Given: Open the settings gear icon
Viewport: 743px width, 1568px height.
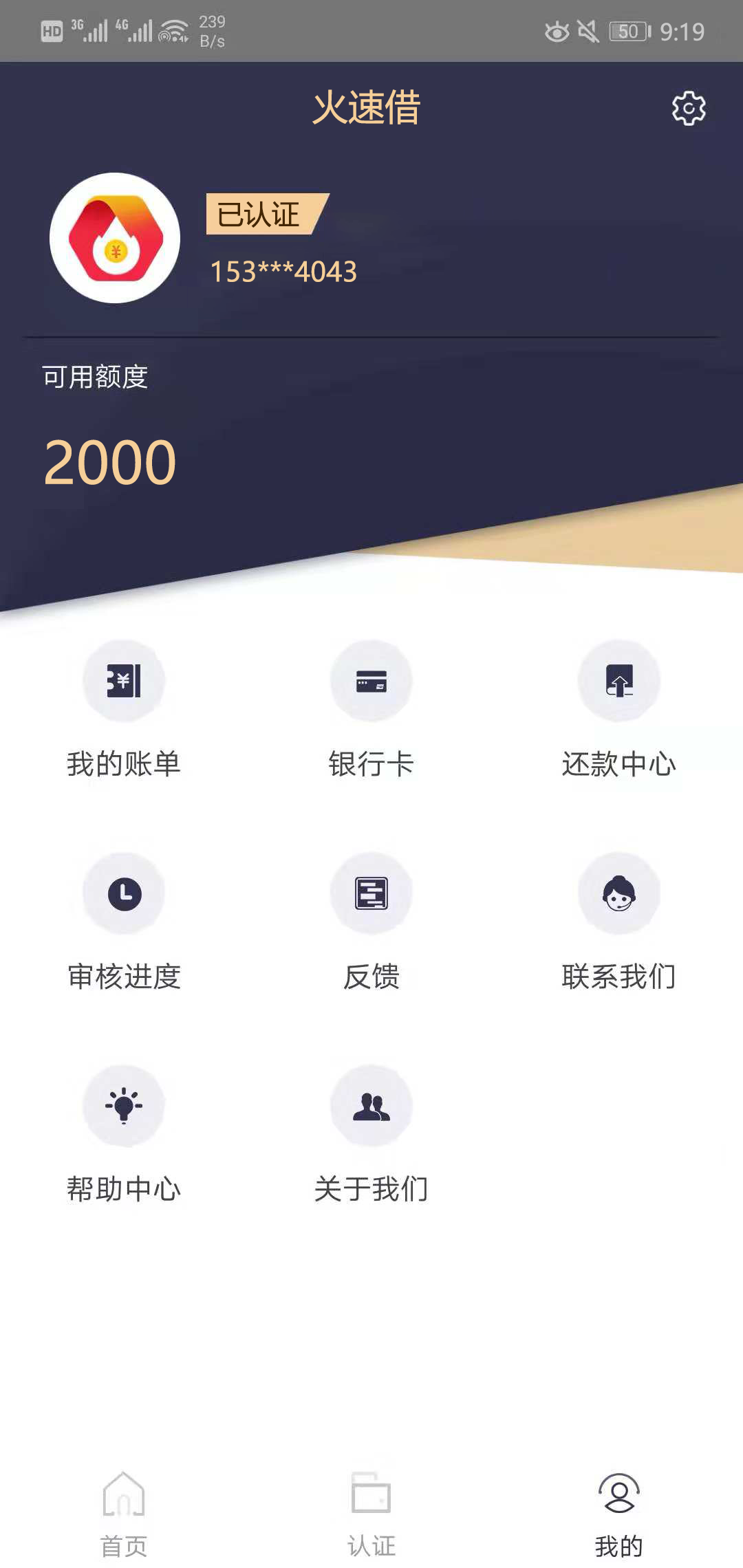Looking at the screenshot, I should click(689, 108).
